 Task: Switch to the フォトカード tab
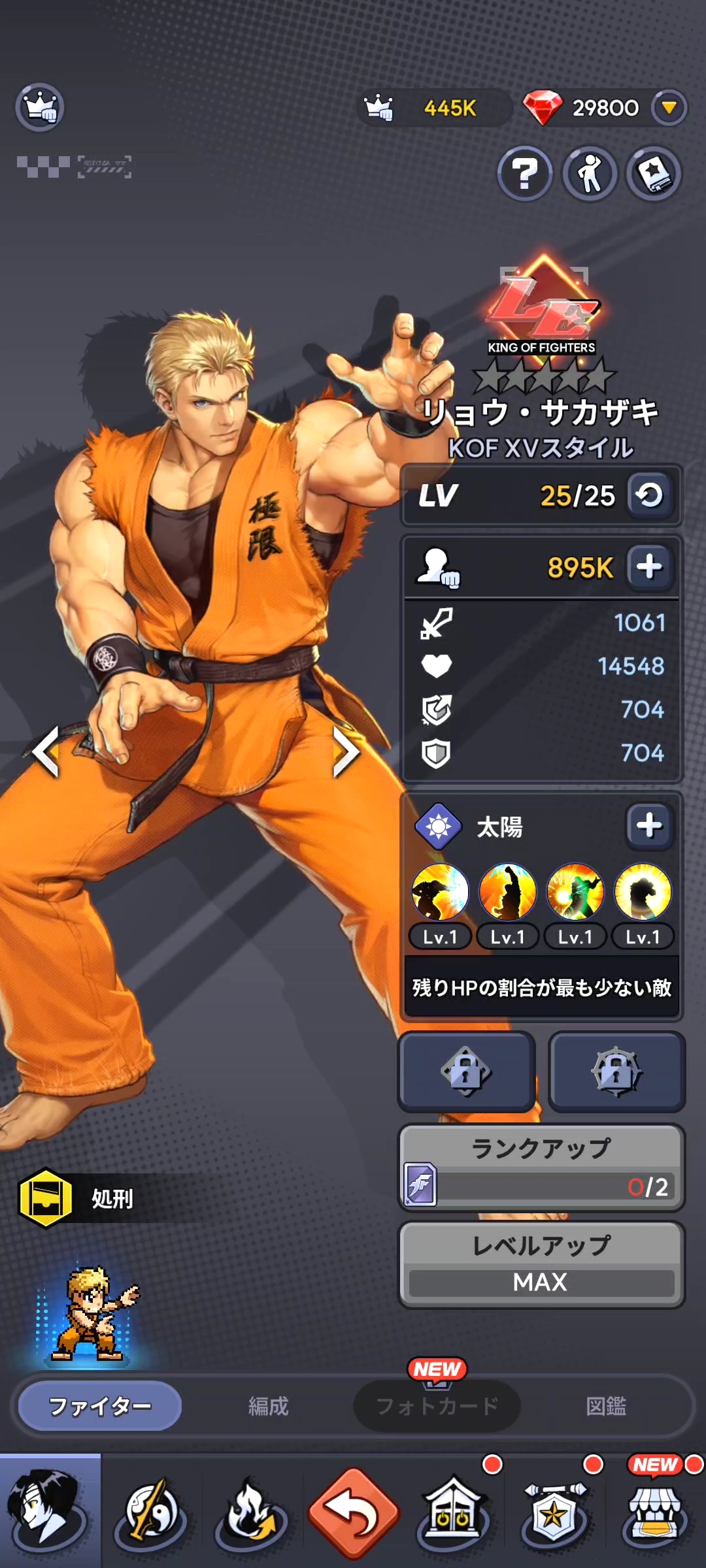point(437,1406)
